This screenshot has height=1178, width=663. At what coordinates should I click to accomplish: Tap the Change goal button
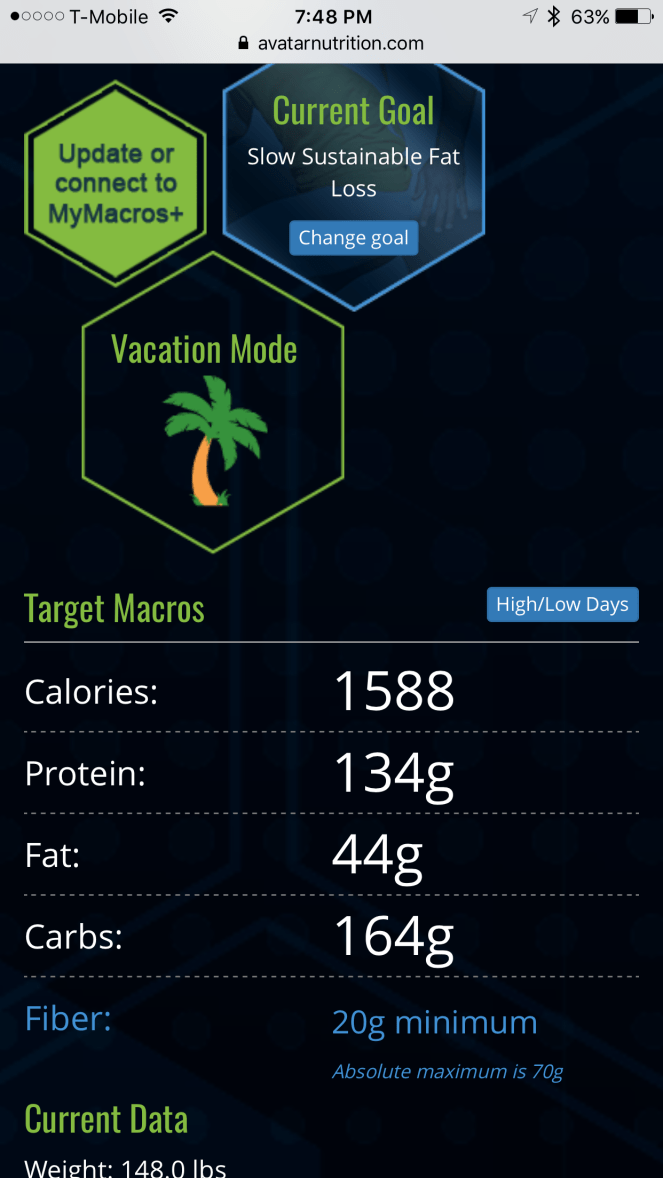pyautogui.click(x=353, y=238)
